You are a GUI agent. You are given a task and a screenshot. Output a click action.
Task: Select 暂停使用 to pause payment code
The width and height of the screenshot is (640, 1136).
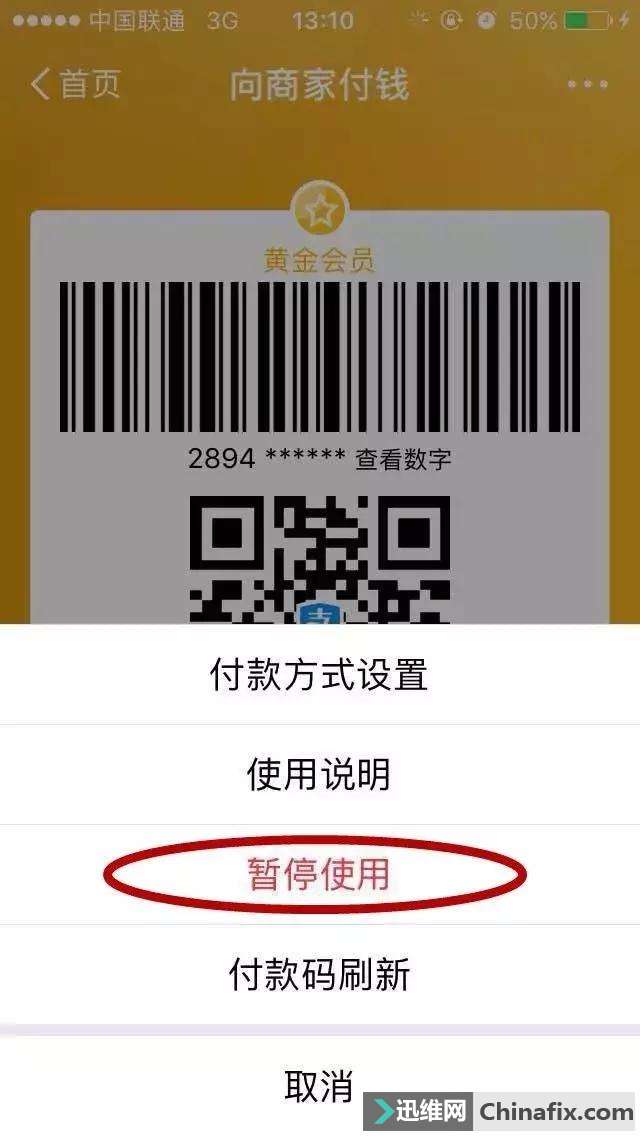[319, 875]
